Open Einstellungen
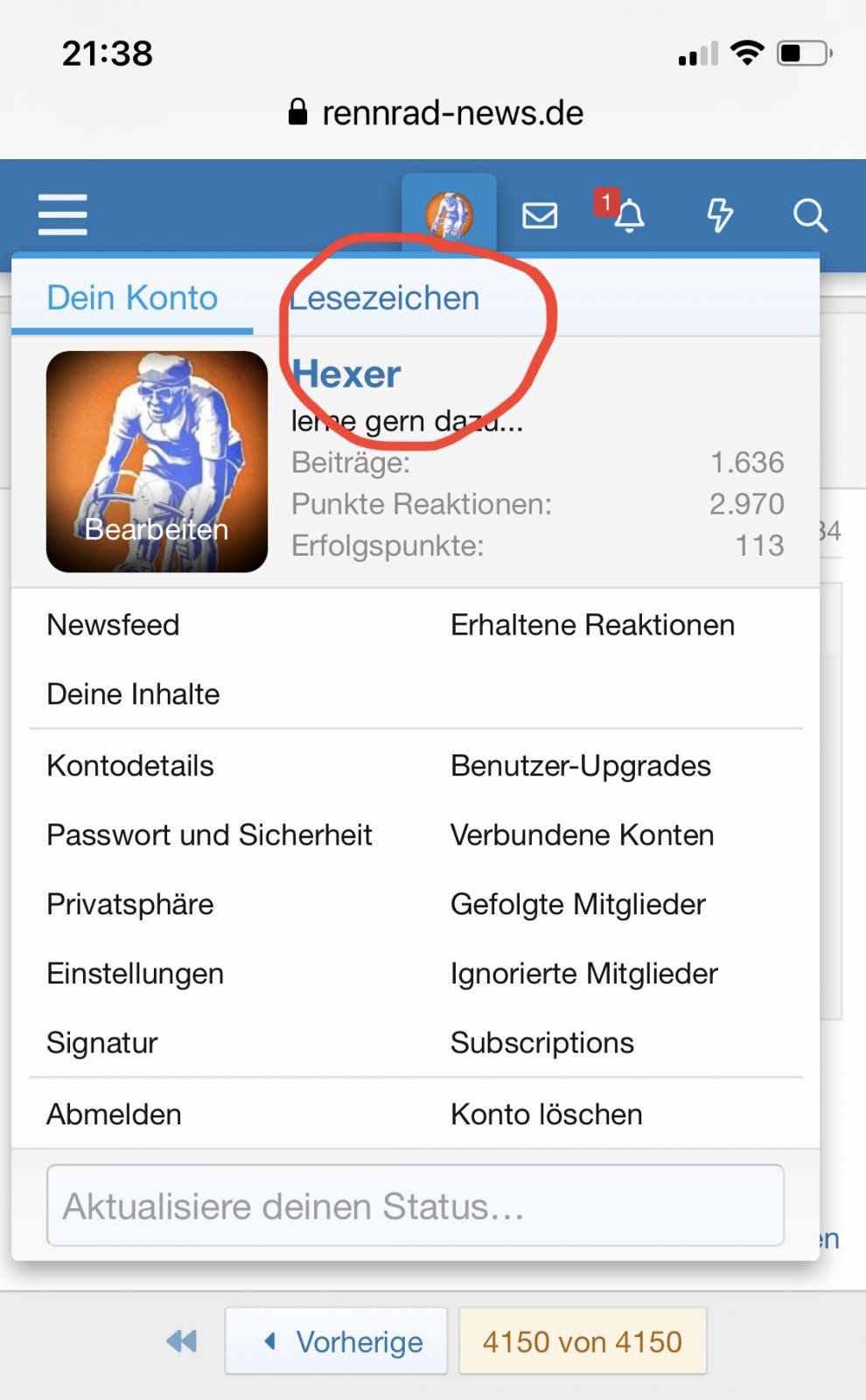866x1400 pixels. click(x=136, y=973)
